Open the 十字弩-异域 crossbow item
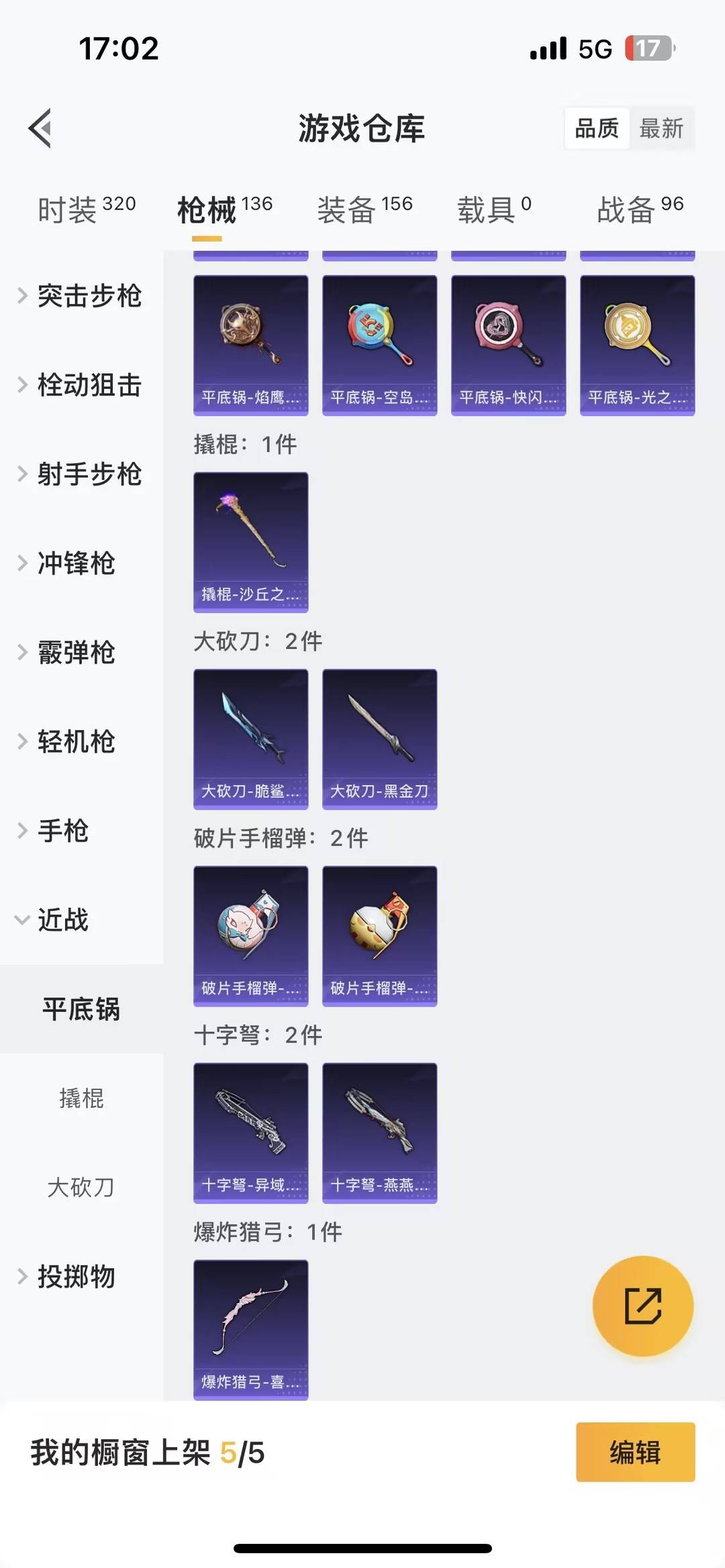The height and width of the screenshot is (1568, 725). [x=250, y=1131]
